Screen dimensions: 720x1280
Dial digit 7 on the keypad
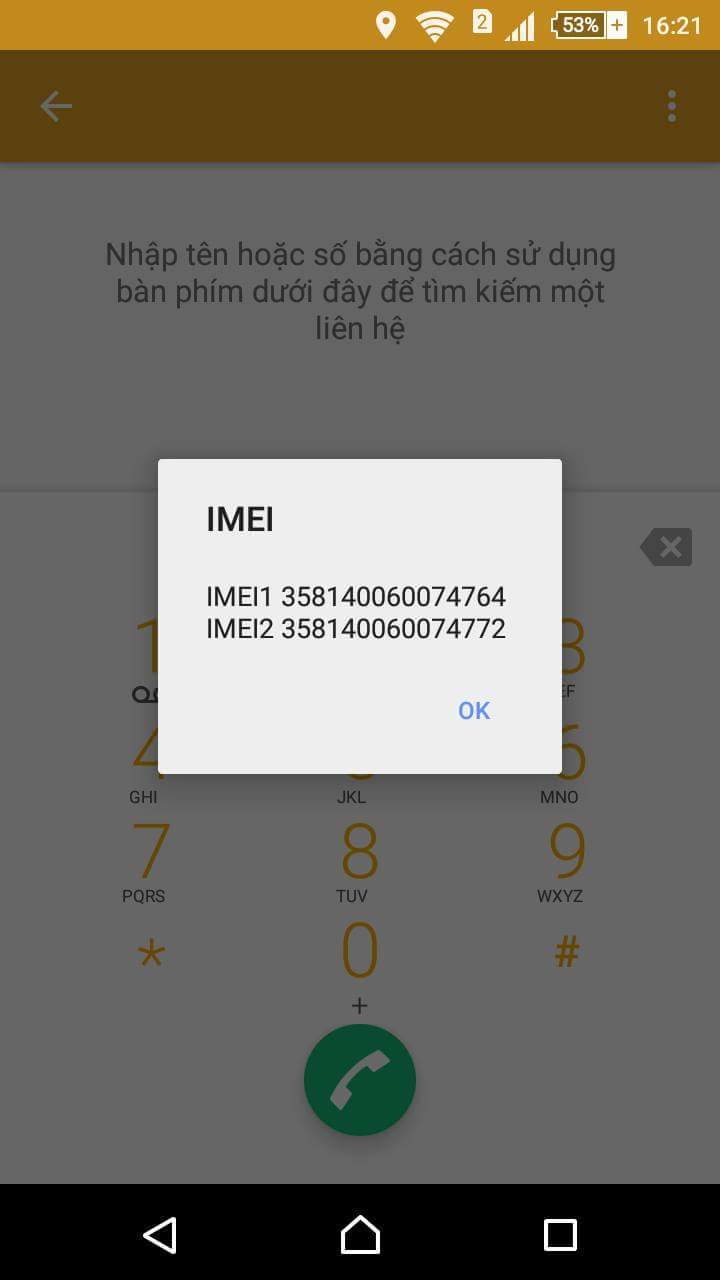(x=150, y=861)
